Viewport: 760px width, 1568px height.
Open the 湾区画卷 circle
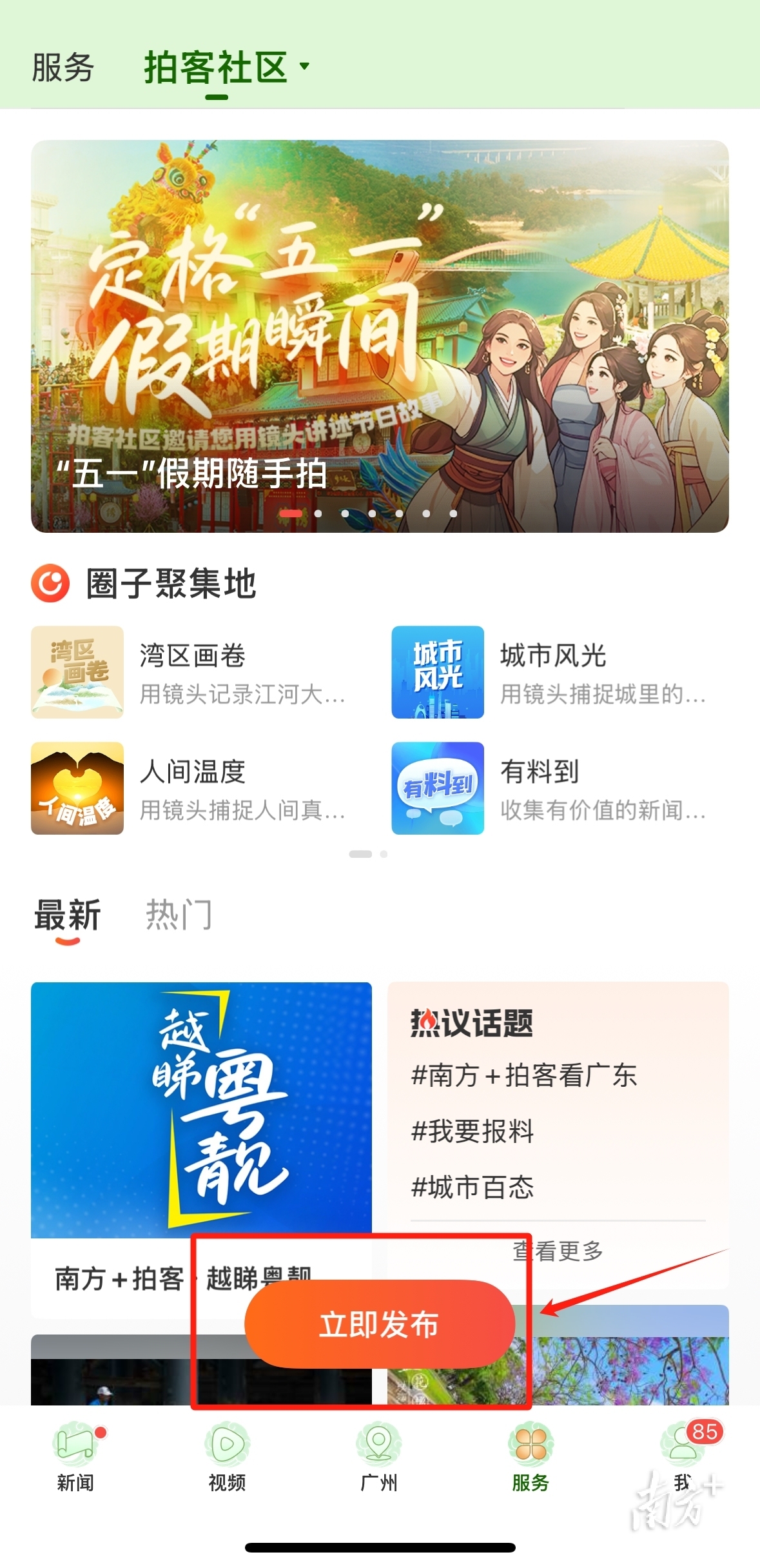coord(191,672)
